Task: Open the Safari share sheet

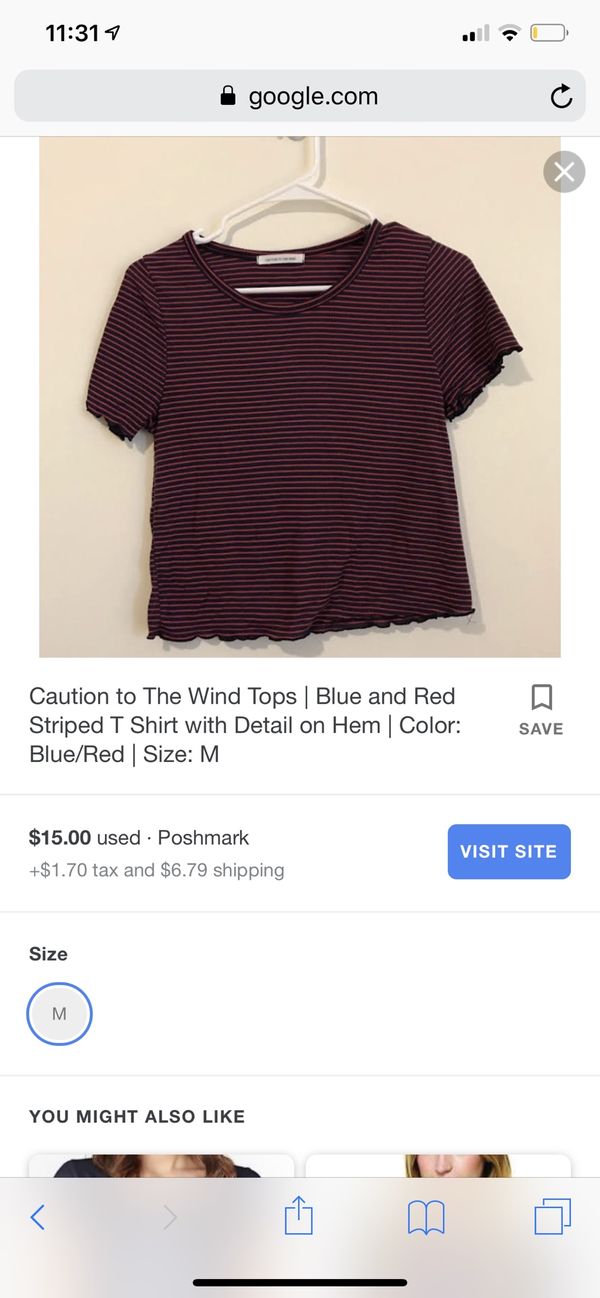Action: coord(299,1215)
